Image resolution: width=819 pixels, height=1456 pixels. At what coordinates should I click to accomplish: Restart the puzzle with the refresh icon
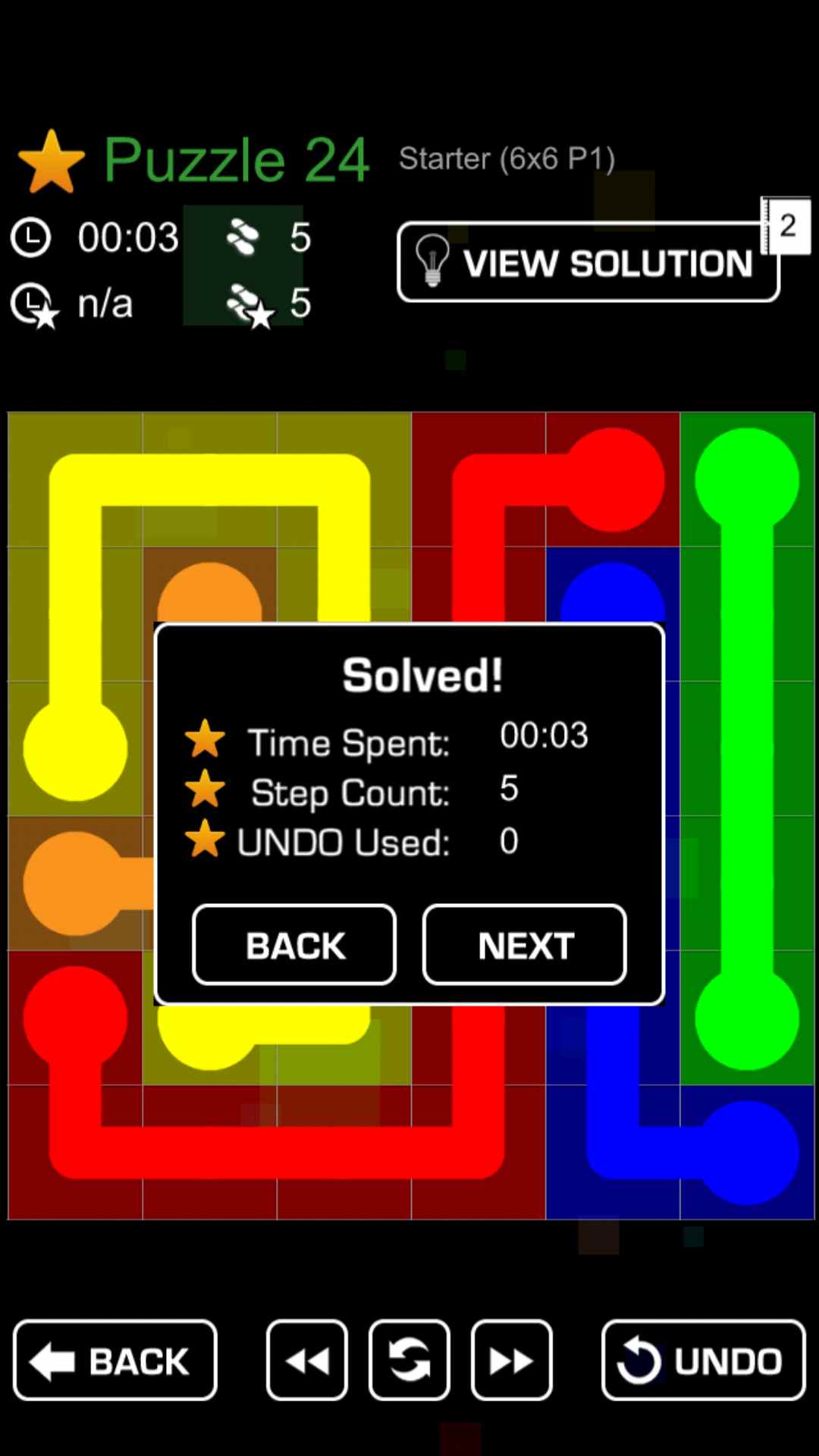pos(409,1360)
